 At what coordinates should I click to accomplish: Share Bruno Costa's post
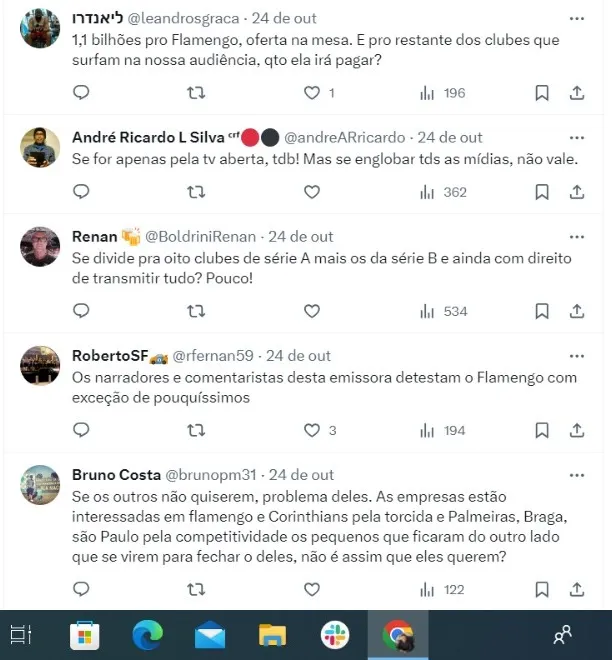(577, 589)
